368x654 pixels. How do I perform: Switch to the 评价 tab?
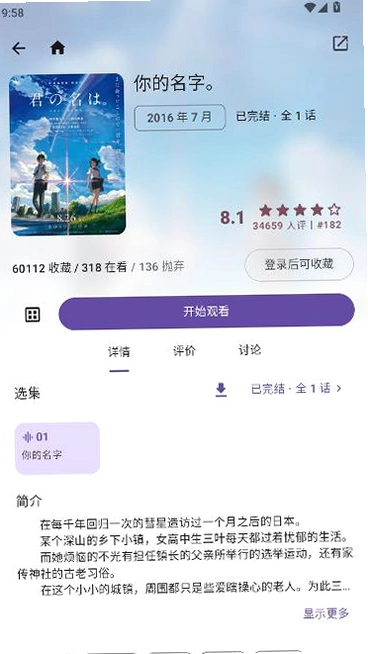184,351
